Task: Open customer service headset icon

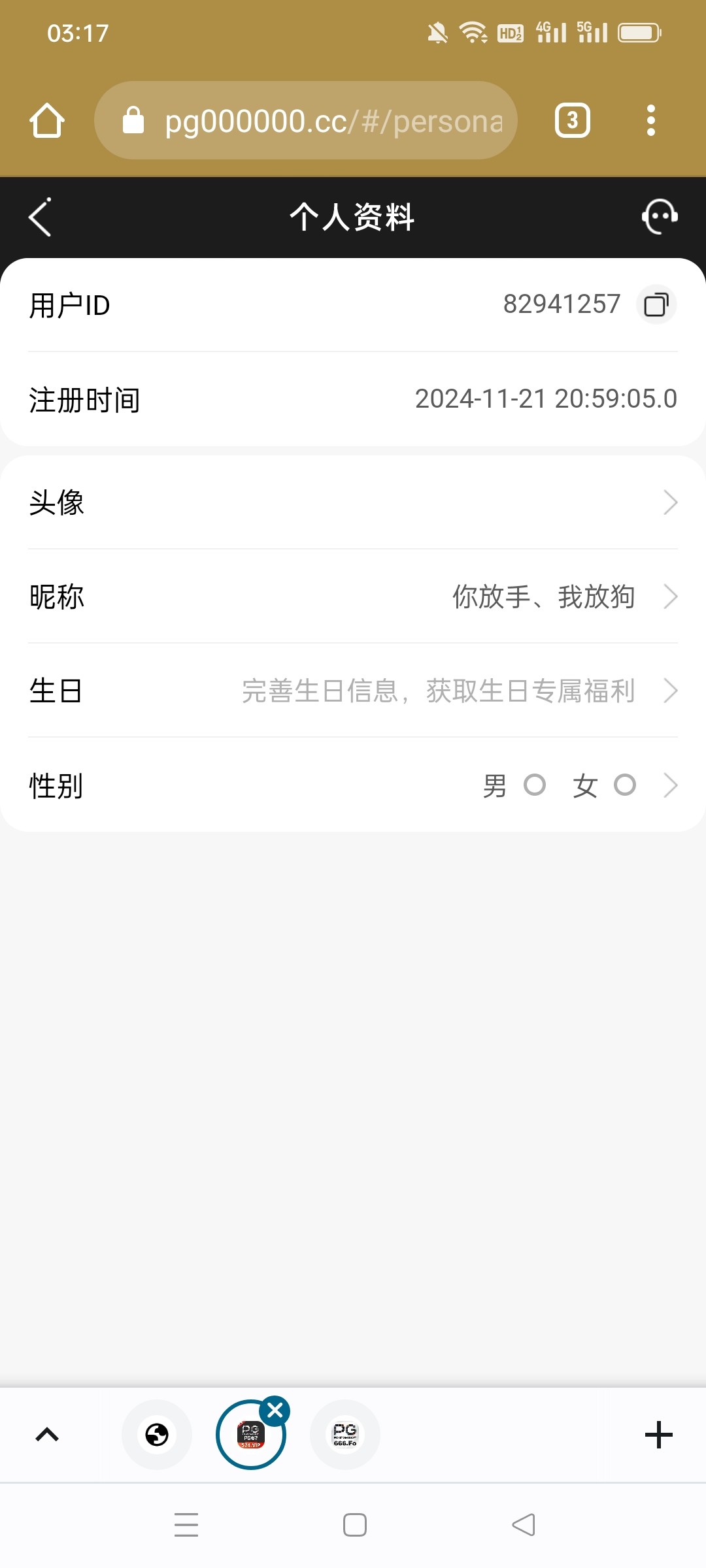Action: coord(660,217)
